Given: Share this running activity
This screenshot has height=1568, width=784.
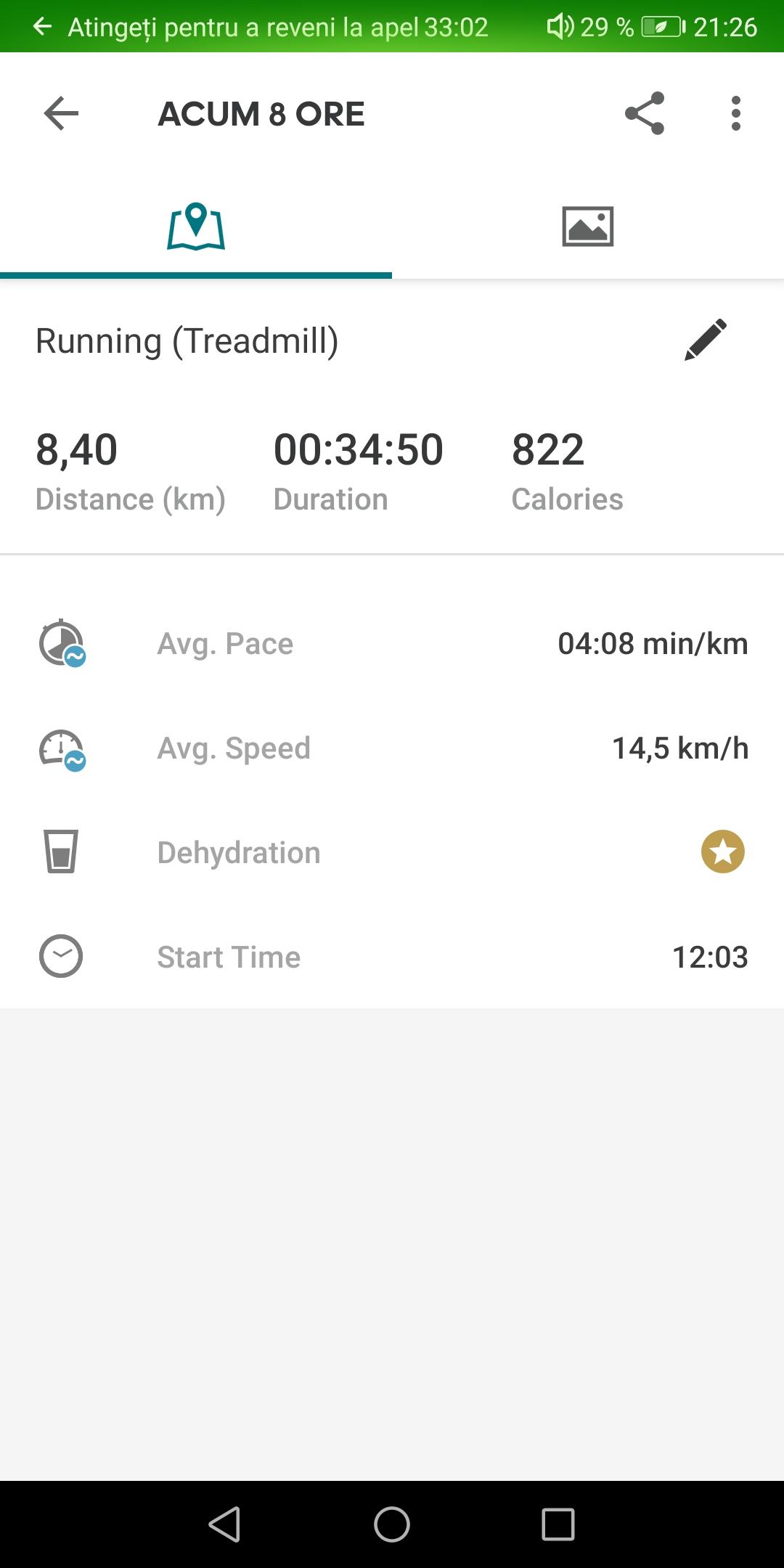Looking at the screenshot, I should [x=645, y=113].
